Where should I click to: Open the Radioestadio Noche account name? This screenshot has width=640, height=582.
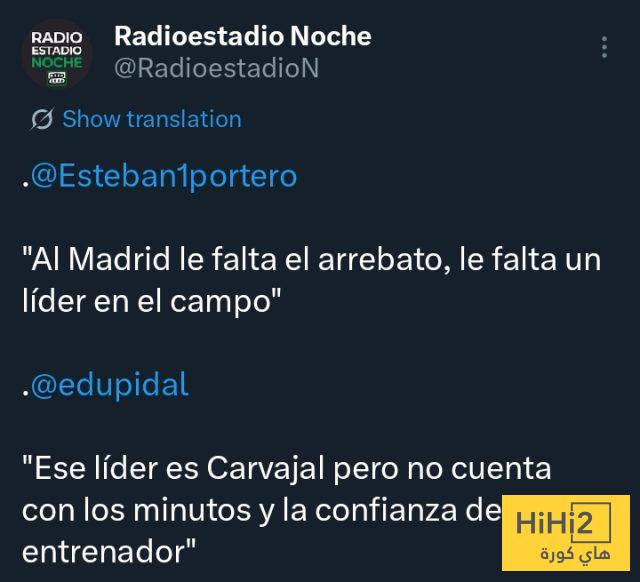pos(243,36)
